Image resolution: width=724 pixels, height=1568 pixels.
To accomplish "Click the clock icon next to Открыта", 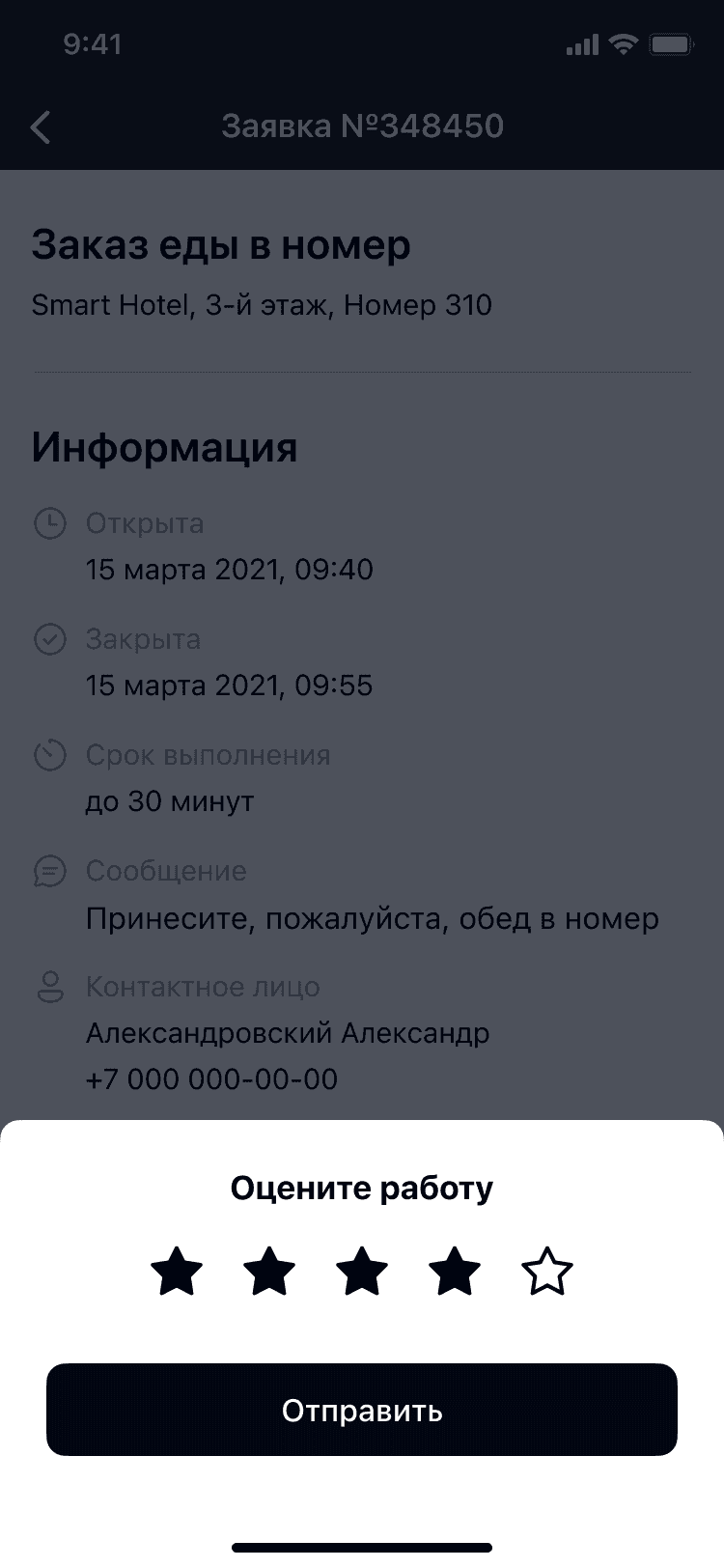I will click(50, 523).
